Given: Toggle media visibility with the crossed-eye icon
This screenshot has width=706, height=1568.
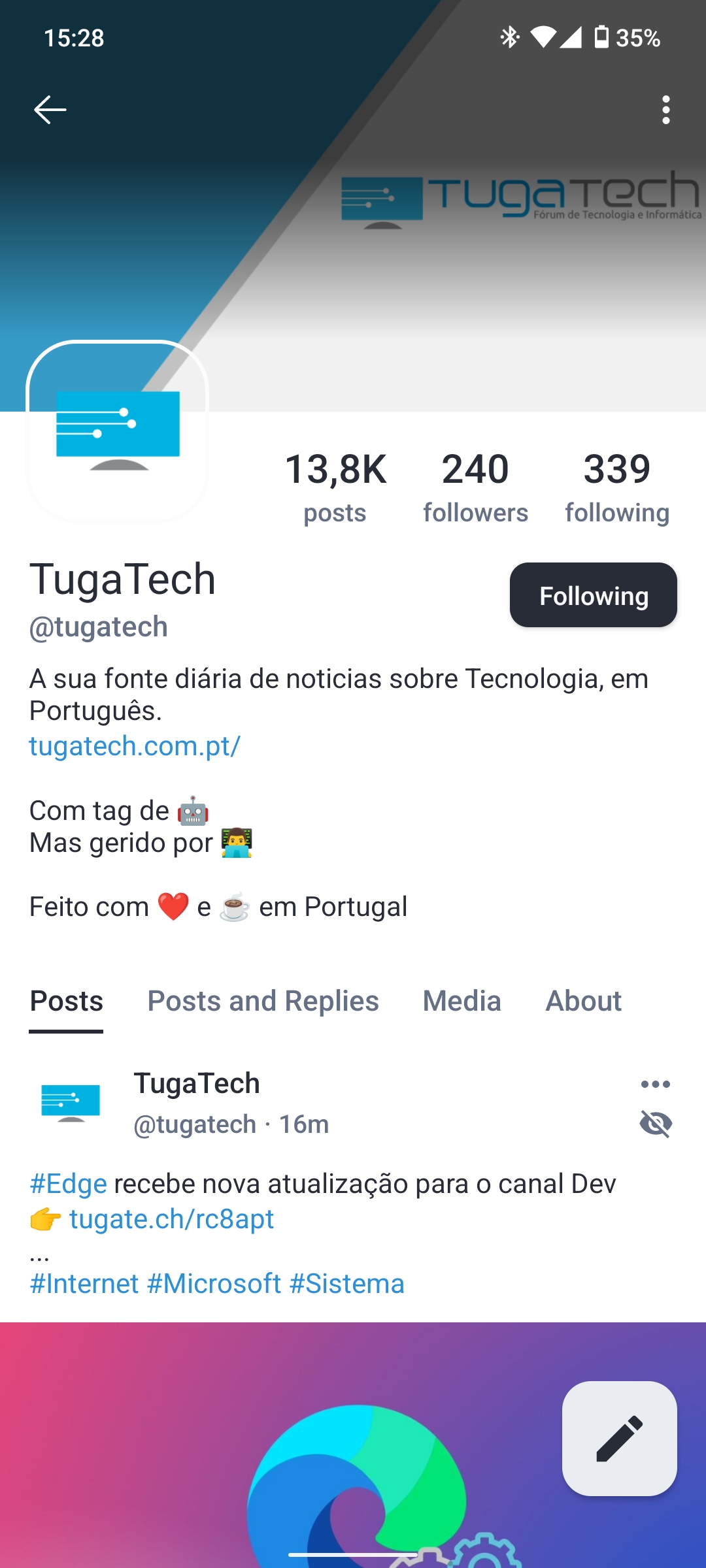Looking at the screenshot, I should coord(656,1124).
